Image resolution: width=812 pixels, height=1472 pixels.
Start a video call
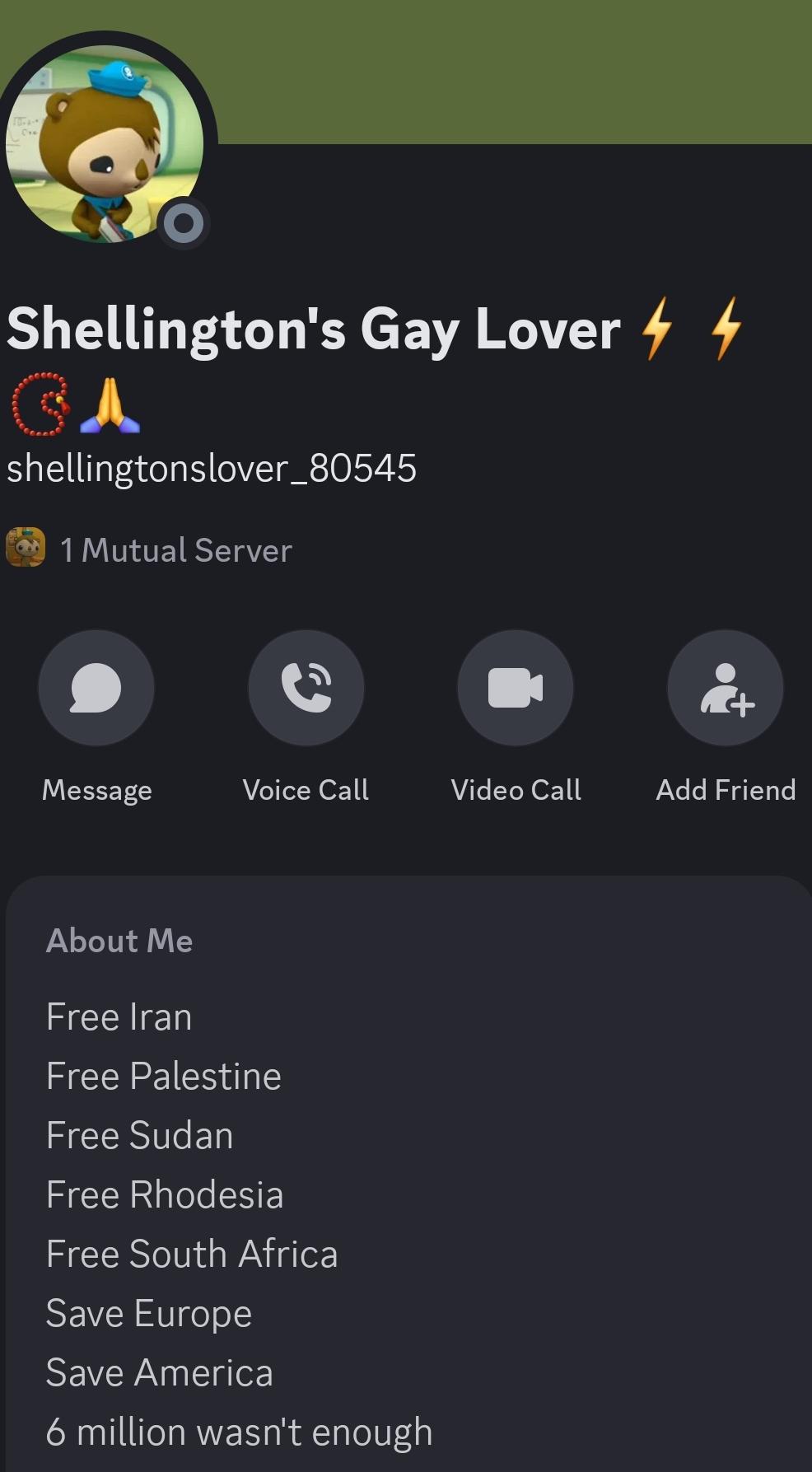tap(516, 688)
